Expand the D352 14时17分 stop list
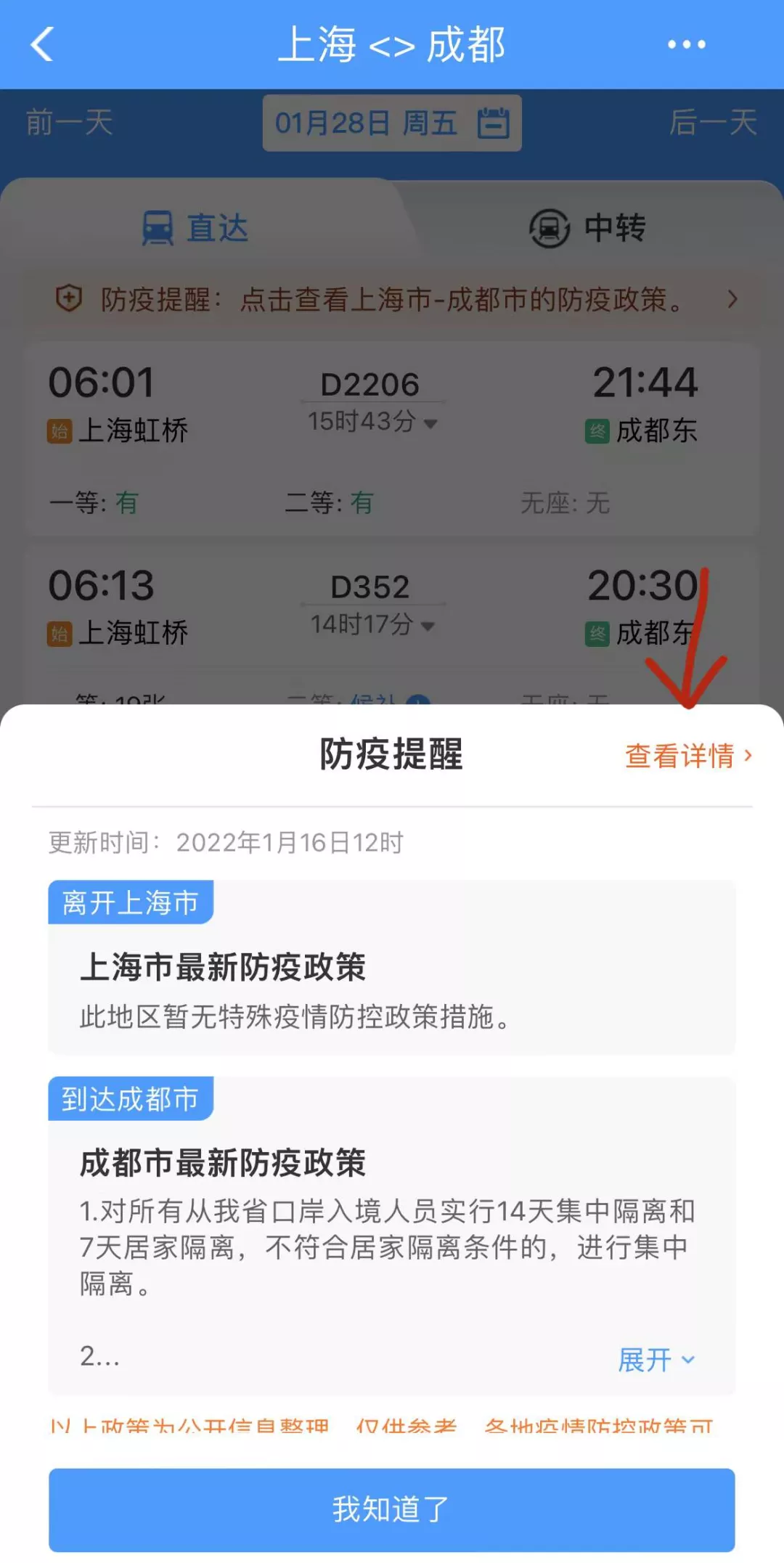The height and width of the screenshot is (1563, 784). (372, 624)
